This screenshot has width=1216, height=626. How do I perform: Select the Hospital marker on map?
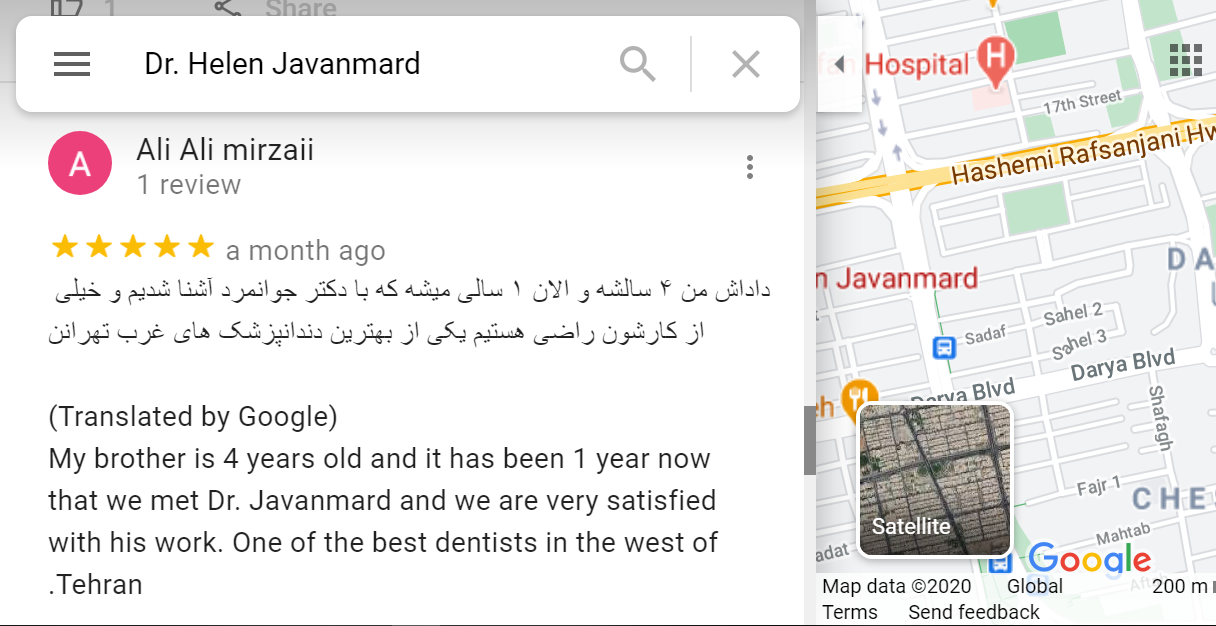(995, 59)
